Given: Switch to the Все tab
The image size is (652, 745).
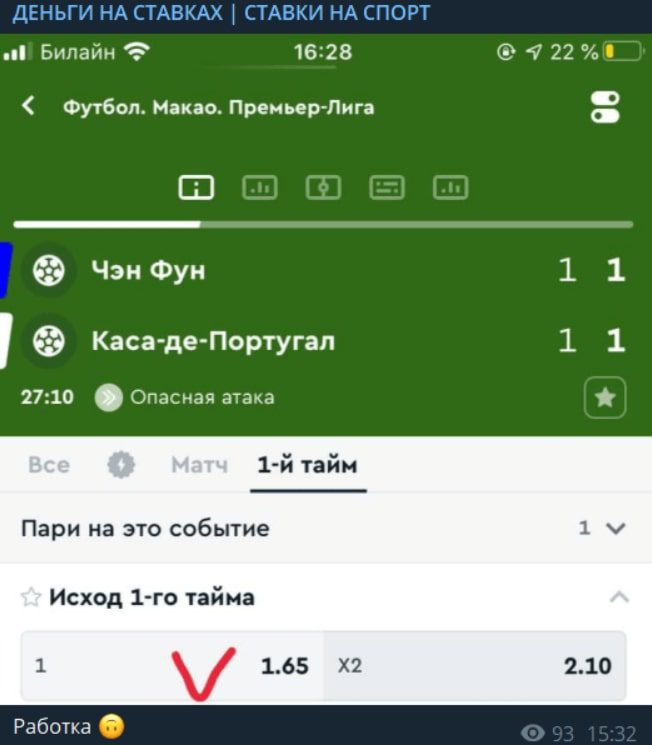Looking at the screenshot, I should (49, 465).
